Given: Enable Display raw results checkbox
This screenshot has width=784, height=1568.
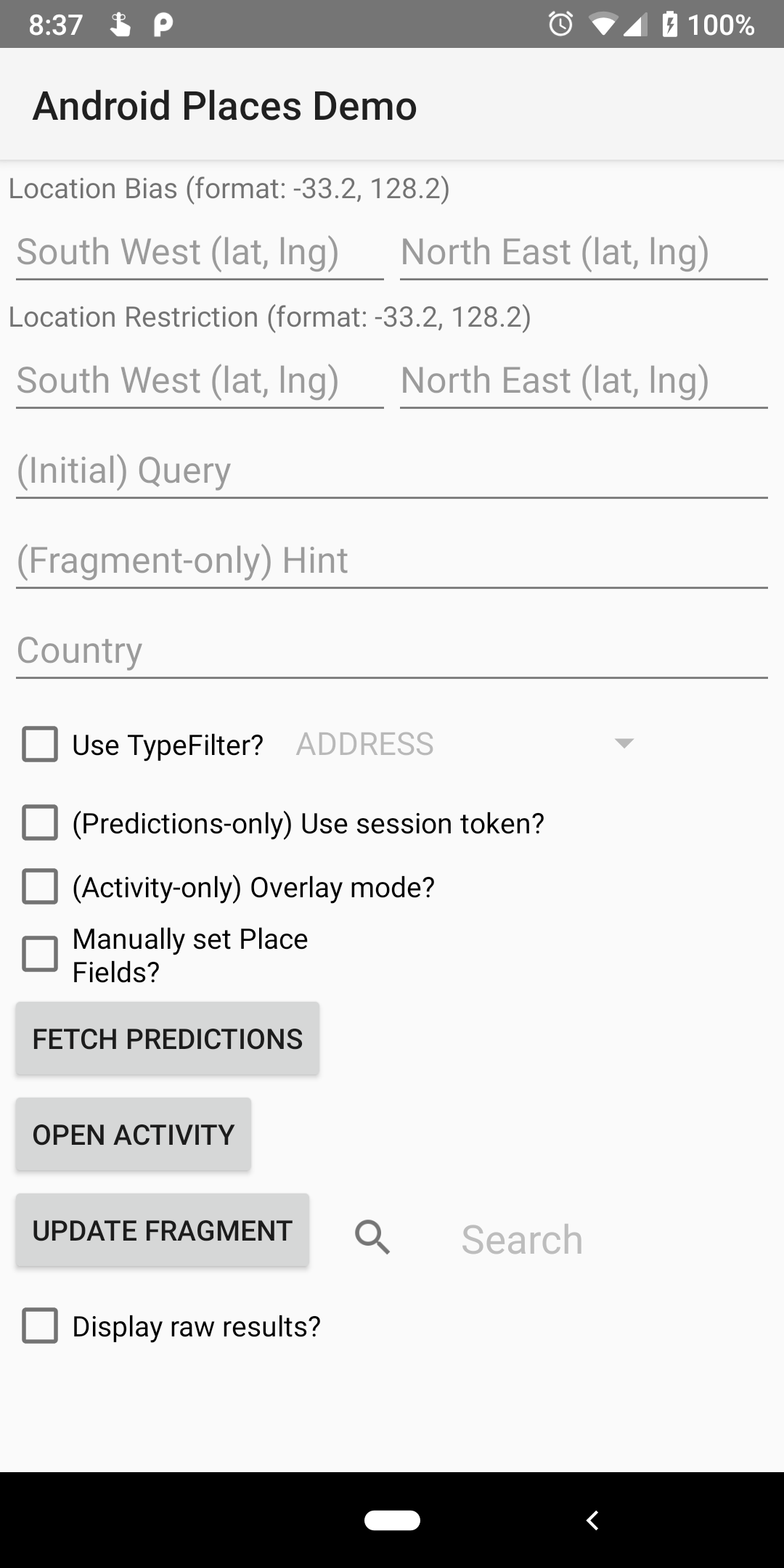Looking at the screenshot, I should coord(40,1326).
